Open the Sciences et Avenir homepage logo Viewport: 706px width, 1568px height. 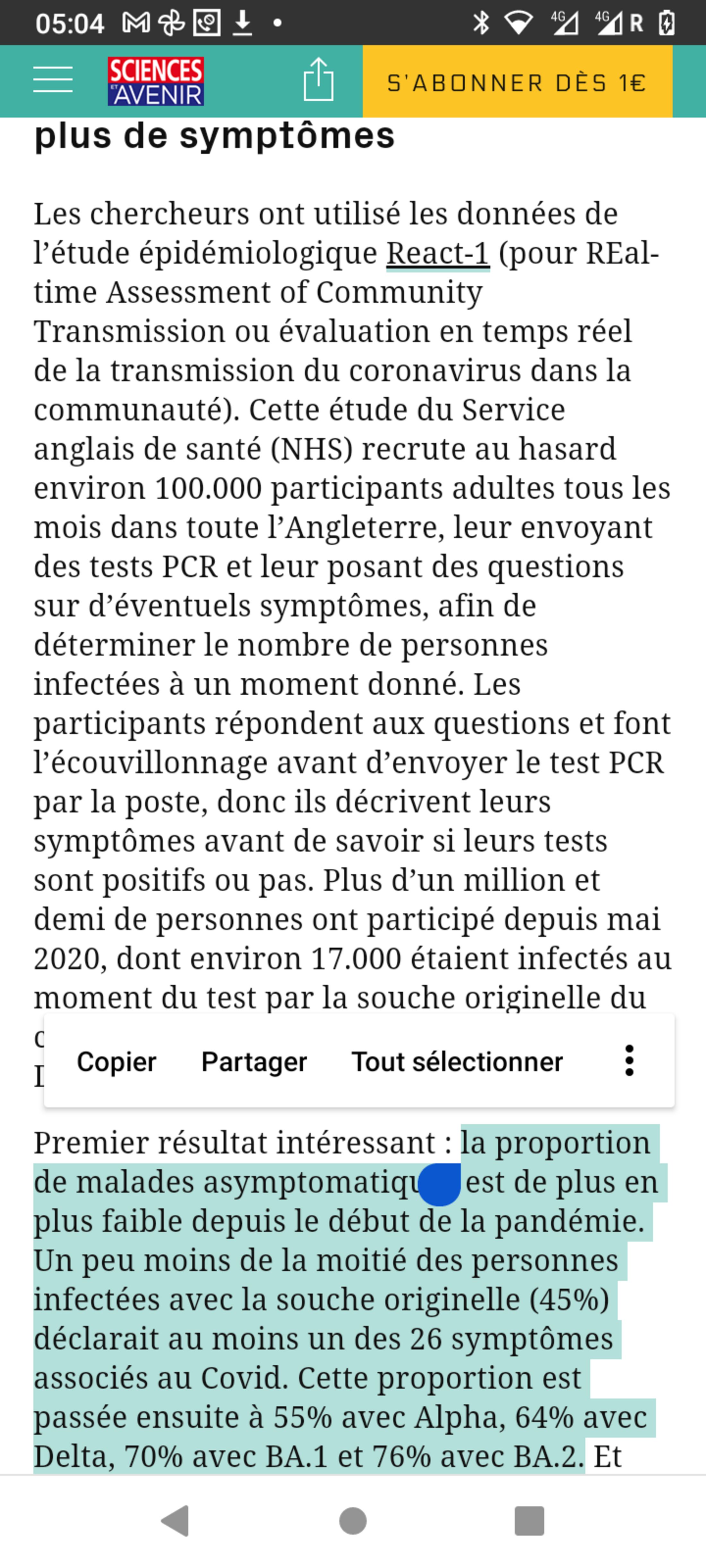(x=156, y=81)
